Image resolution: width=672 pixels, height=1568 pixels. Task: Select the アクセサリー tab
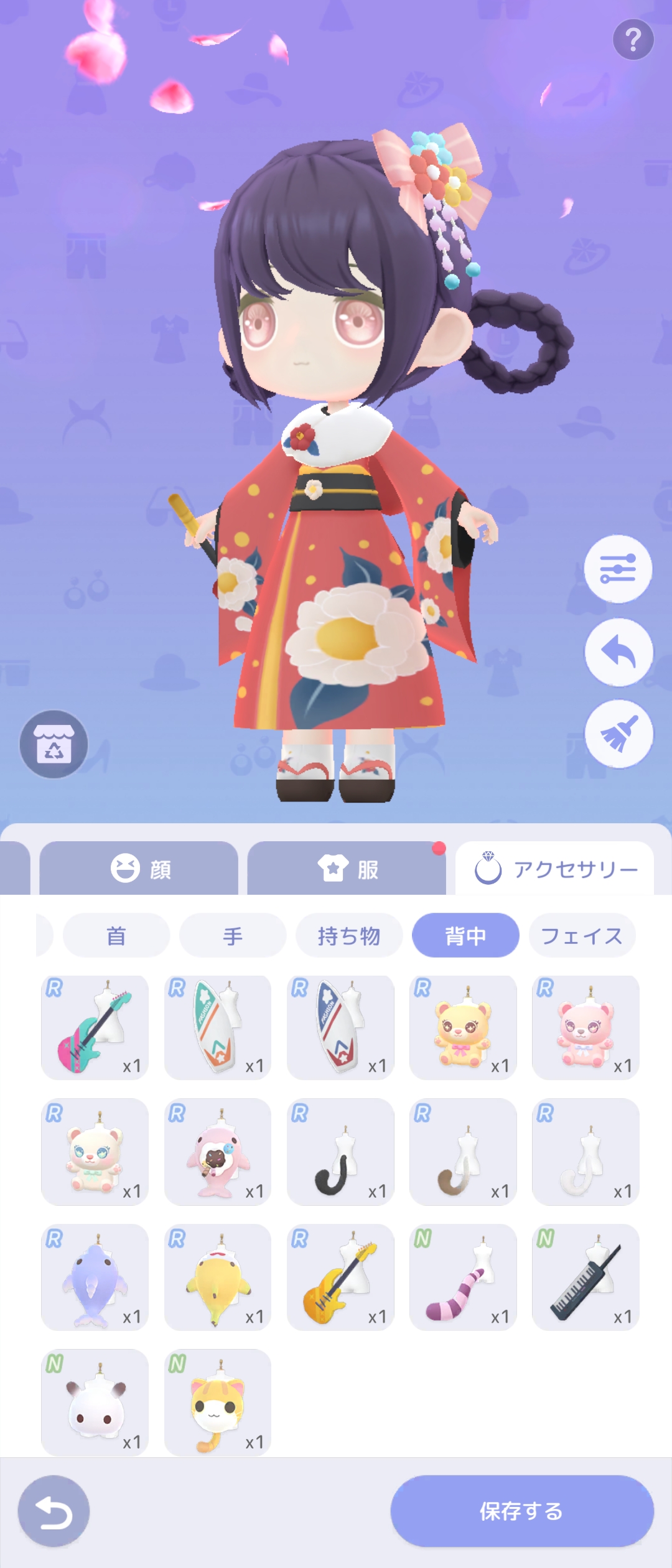click(554, 869)
